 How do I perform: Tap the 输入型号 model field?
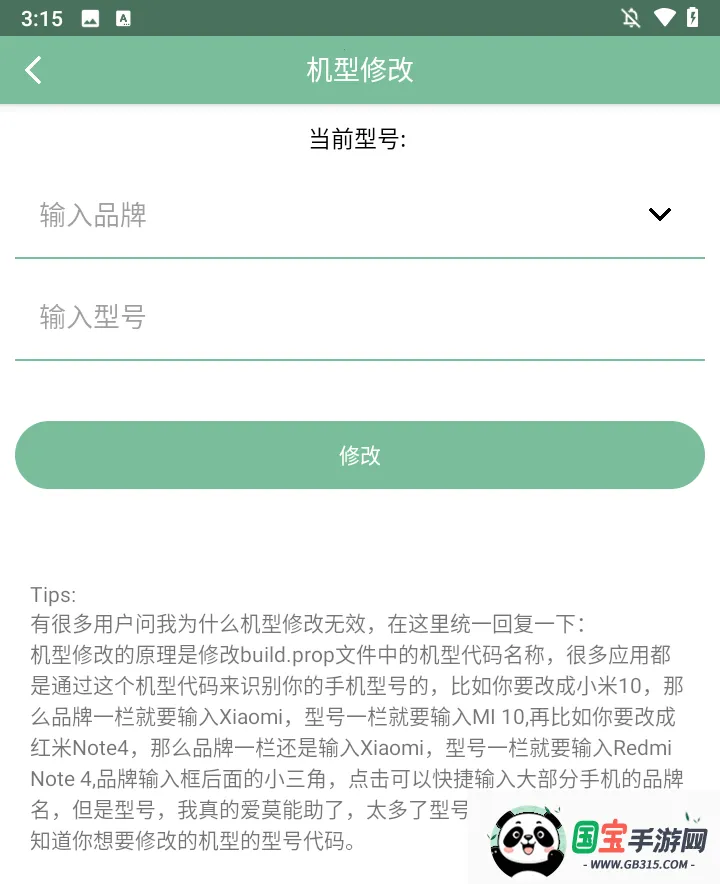click(360, 318)
